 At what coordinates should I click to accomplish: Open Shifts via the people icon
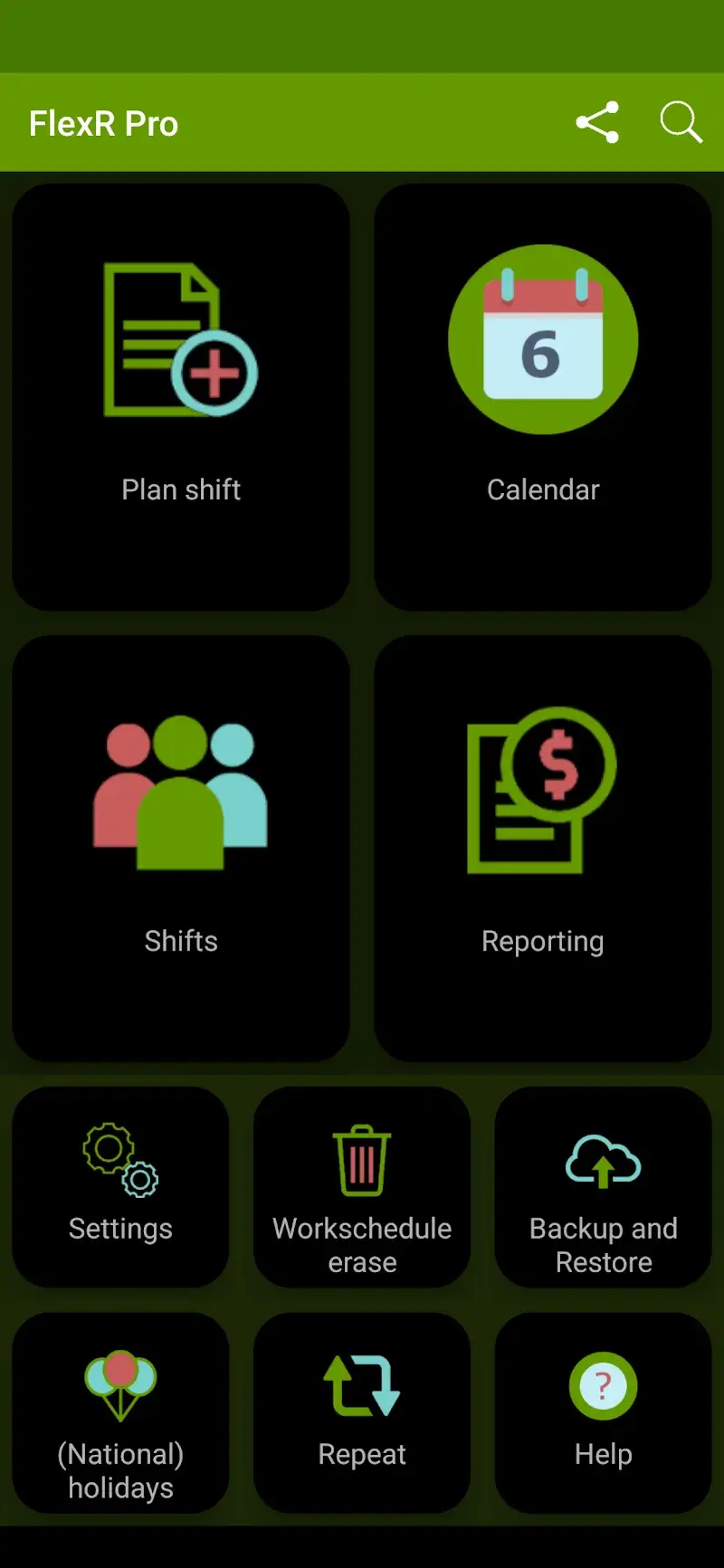click(181, 792)
